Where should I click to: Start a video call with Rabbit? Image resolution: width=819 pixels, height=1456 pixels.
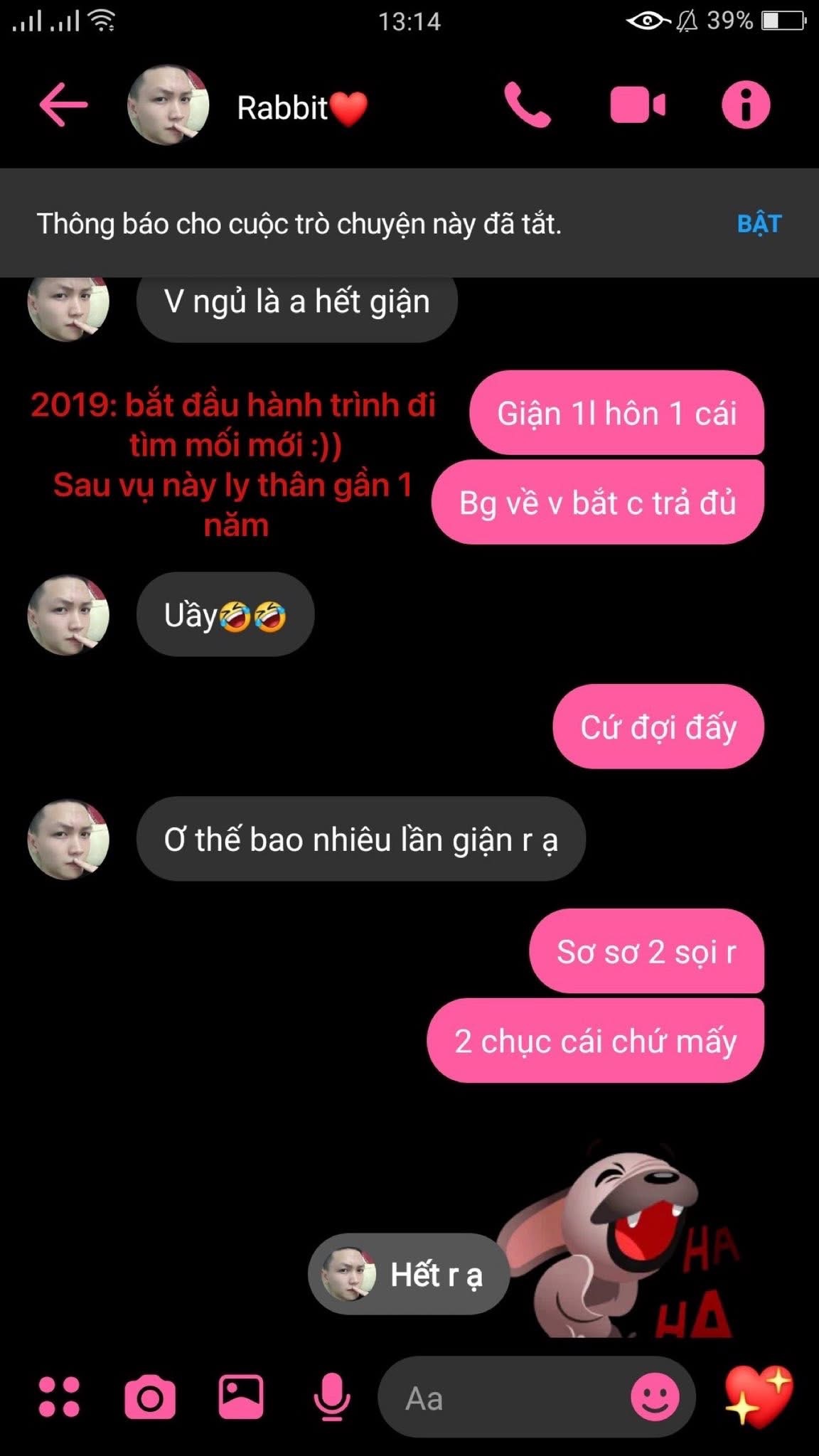coord(637,105)
